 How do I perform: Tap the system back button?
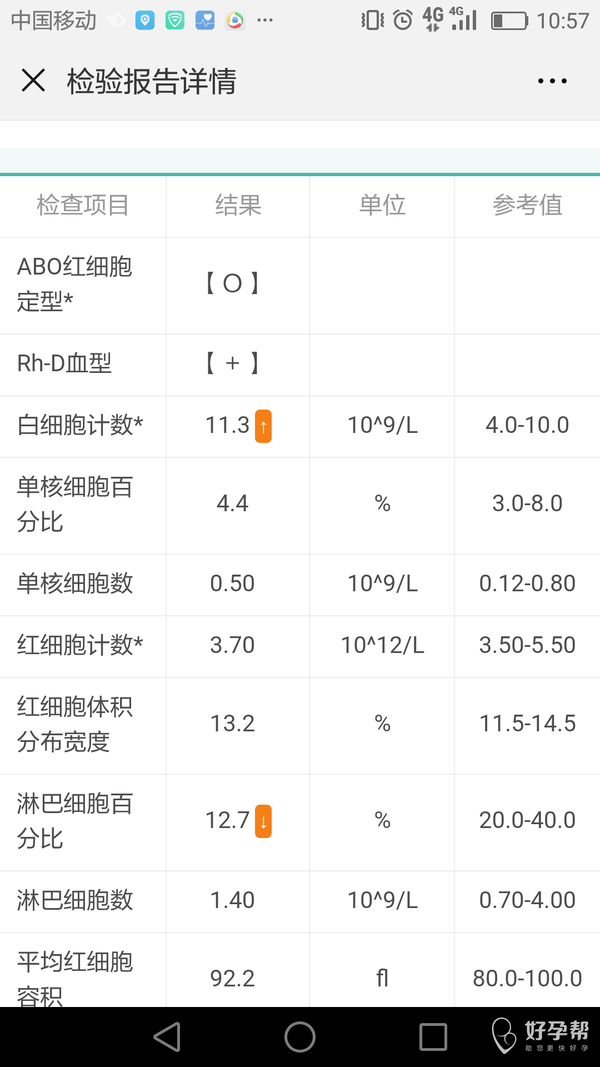click(167, 1036)
